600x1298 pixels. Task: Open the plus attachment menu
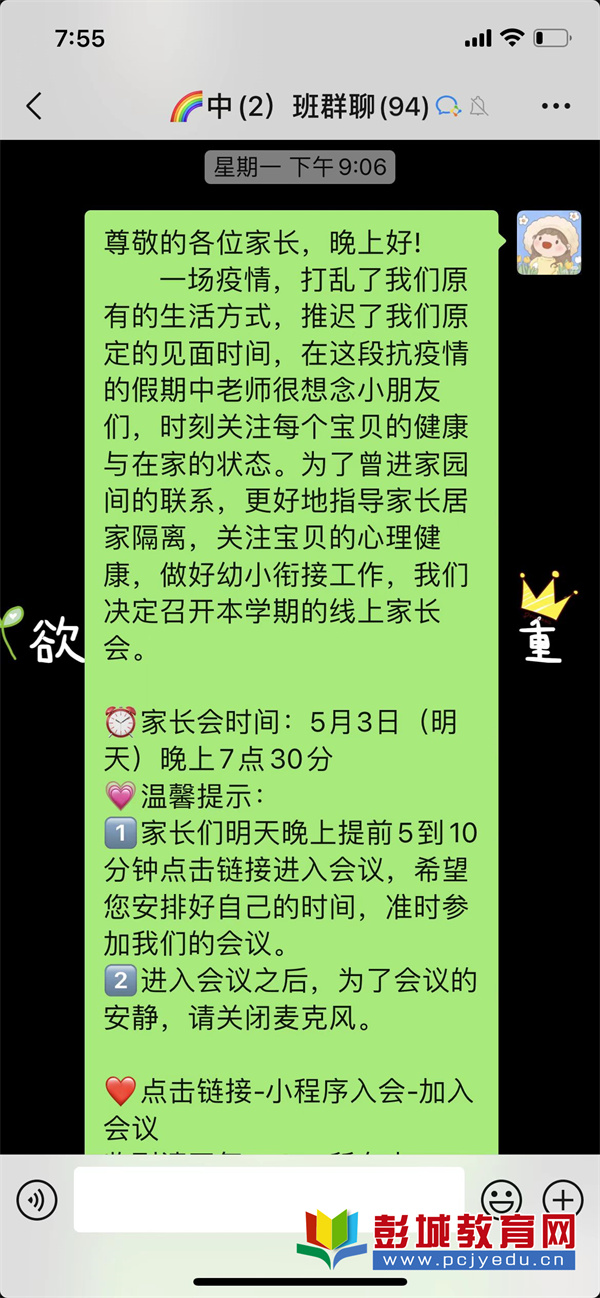pyautogui.click(x=562, y=1197)
